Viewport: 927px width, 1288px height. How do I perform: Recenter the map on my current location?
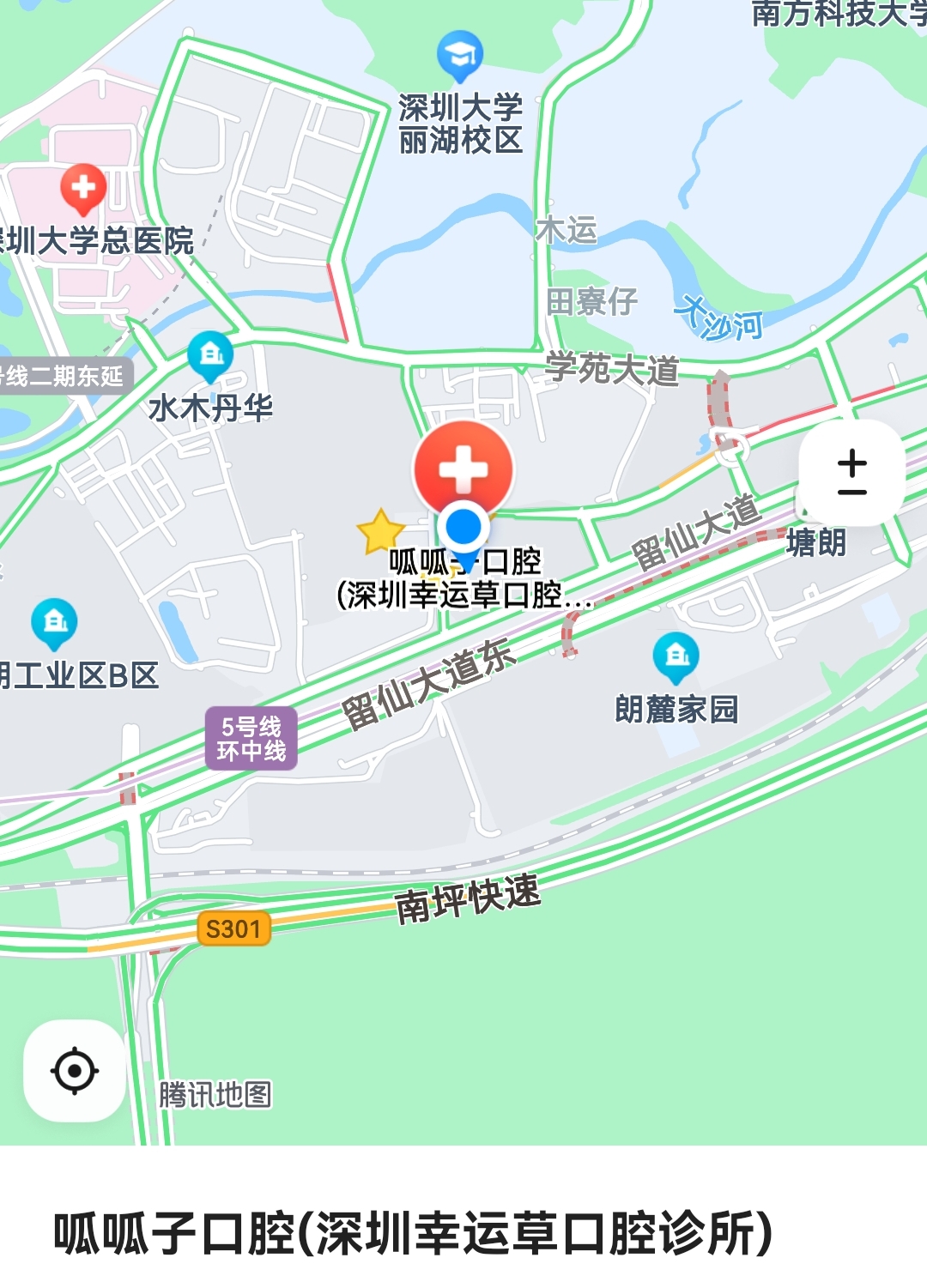tap(75, 1070)
